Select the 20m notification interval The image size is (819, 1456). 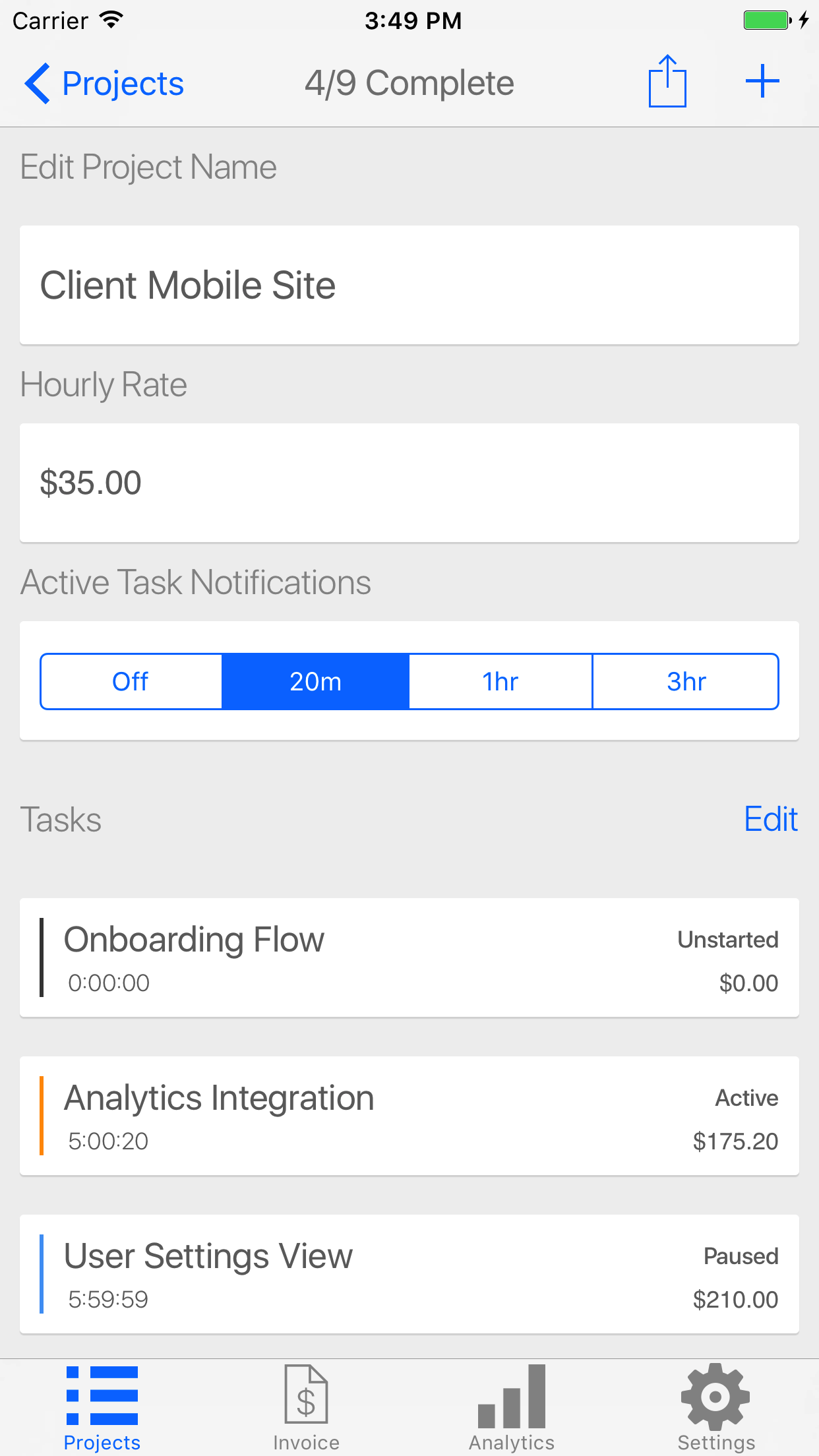316,682
